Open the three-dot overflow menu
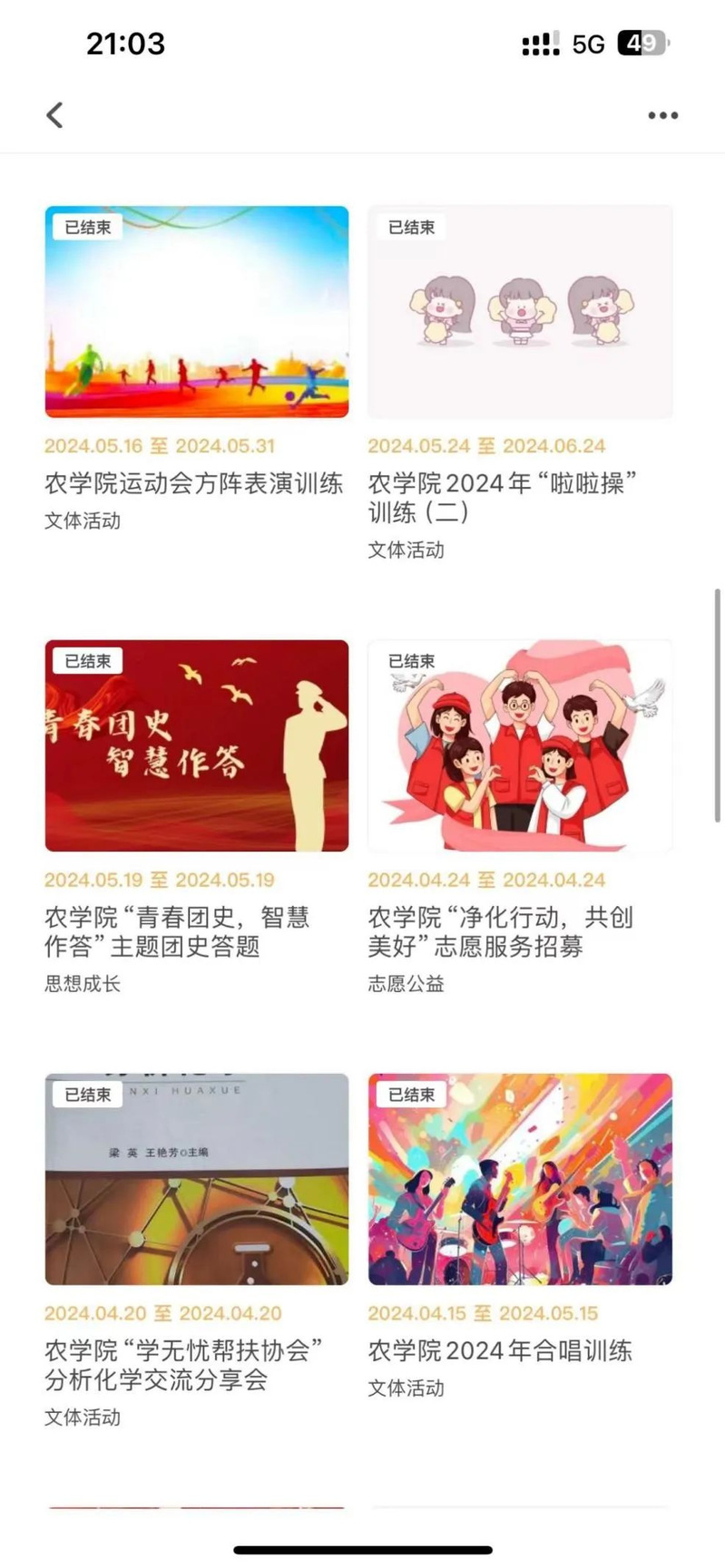The width and height of the screenshot is (725, 1568). (662, 115)
